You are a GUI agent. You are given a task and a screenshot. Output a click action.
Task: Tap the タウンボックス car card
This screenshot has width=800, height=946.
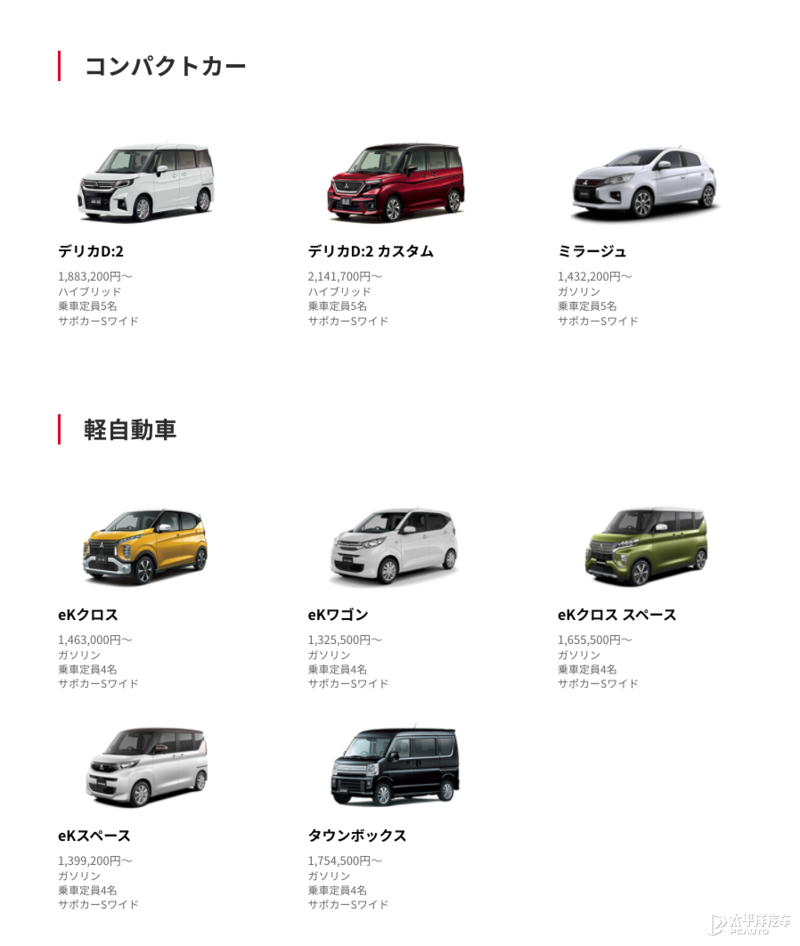coord(395,767)
